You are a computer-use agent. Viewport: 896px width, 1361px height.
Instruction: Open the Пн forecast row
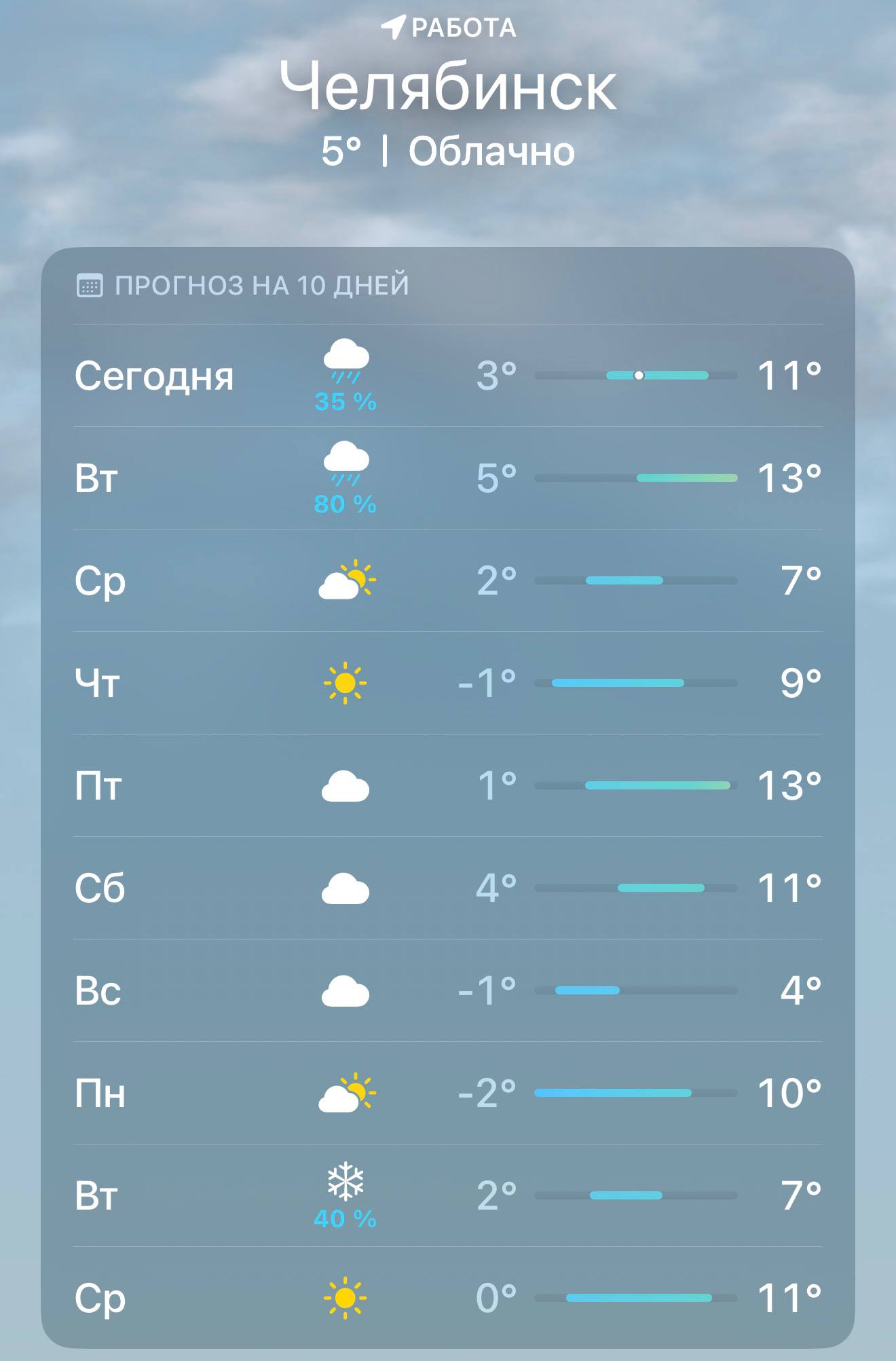coord(448,1093)
